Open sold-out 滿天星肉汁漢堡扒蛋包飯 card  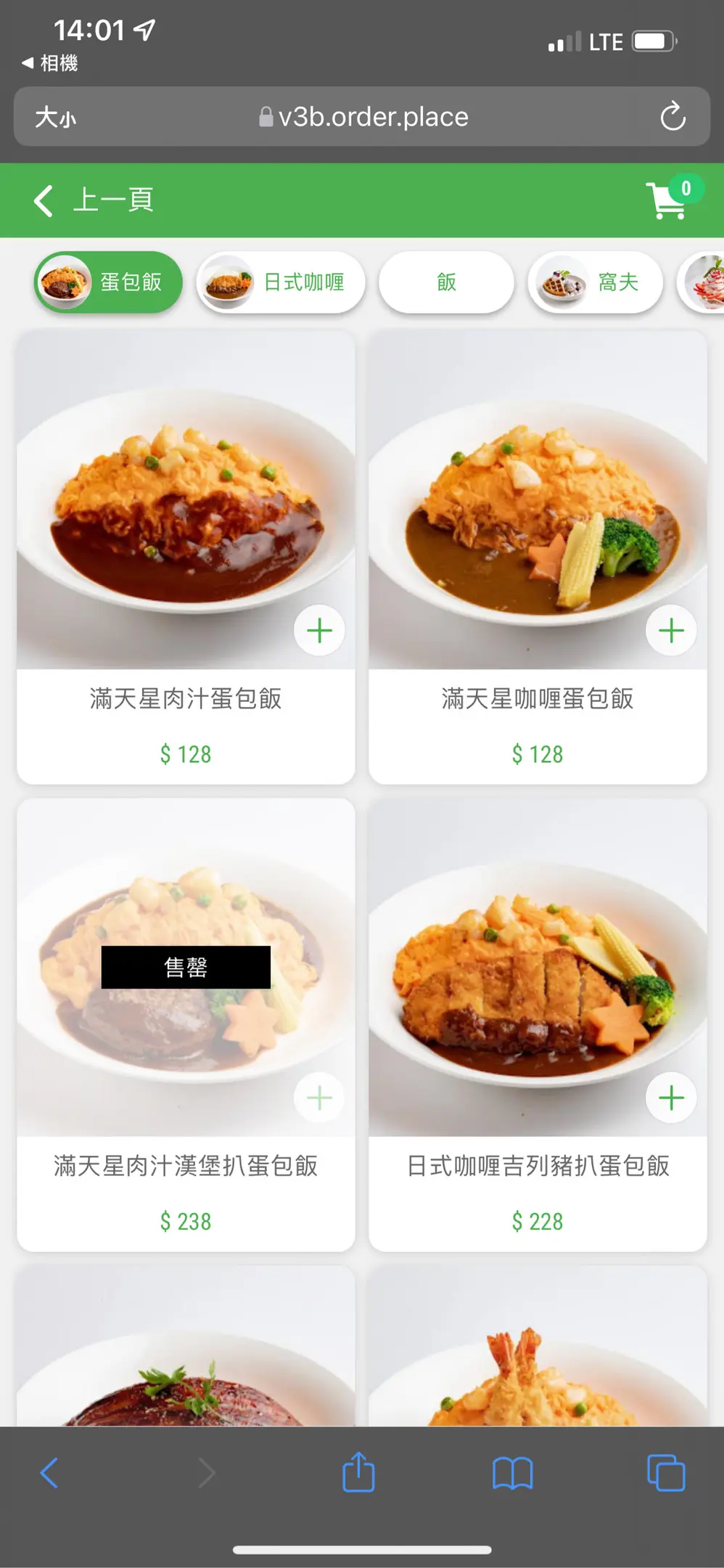tap(186, 1166)
